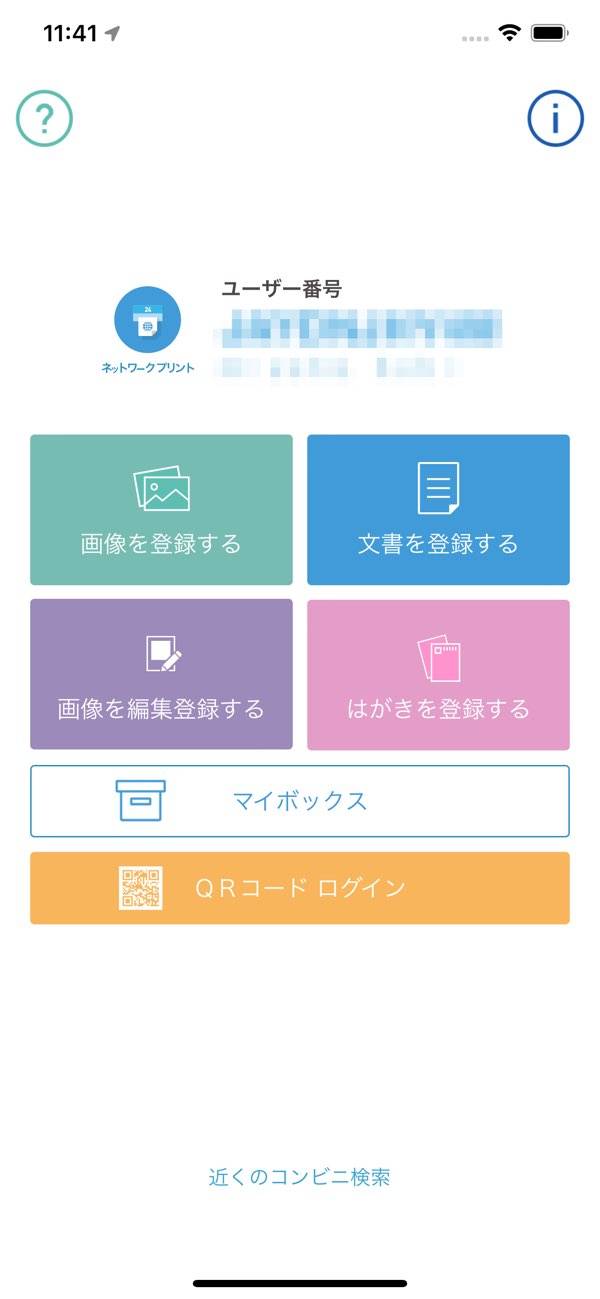Viewport: 600px width, 1299px height.
Task: Open 画像を編集登録する image editing
Action: coord(161,674)
